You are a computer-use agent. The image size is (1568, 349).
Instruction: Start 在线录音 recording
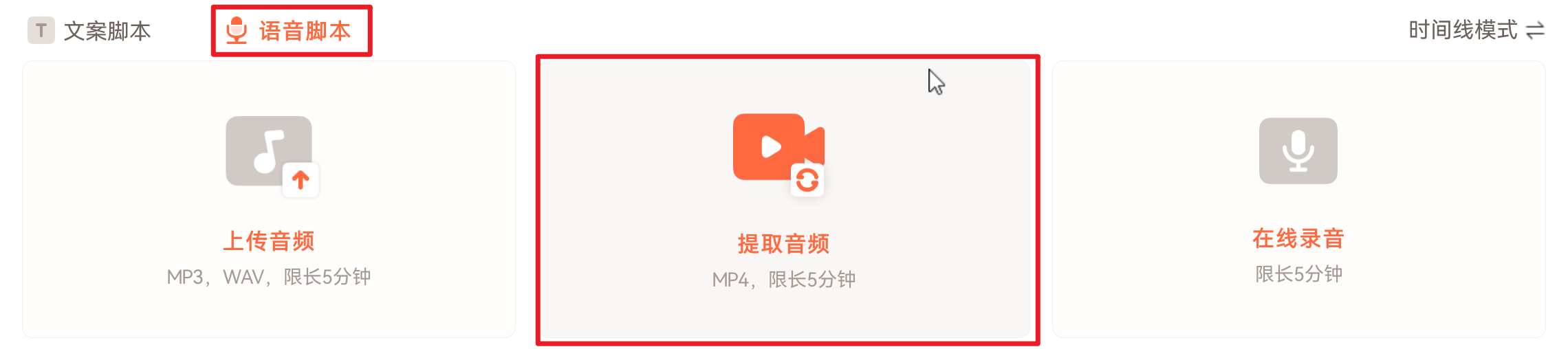tap(1298, 199)
